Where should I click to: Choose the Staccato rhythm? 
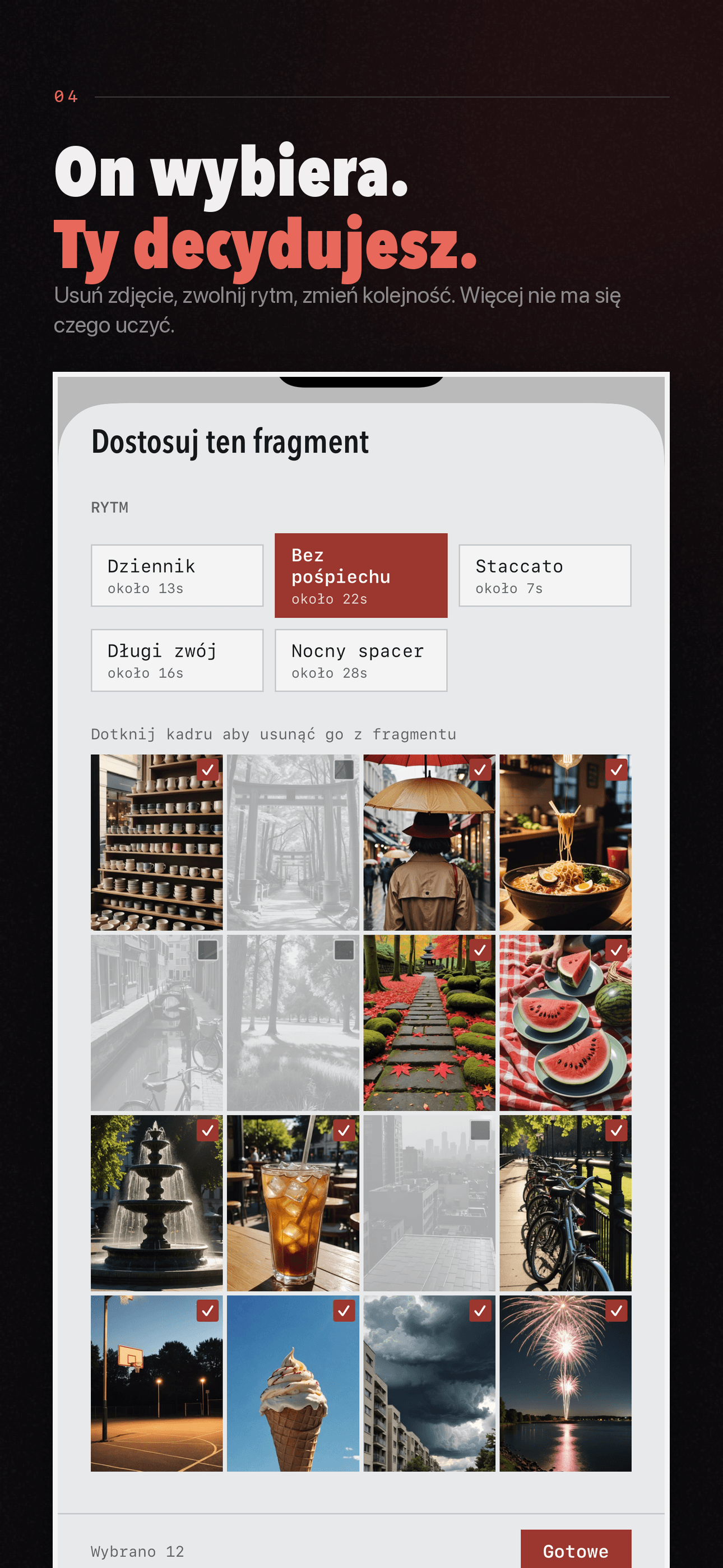pos(545,575)
